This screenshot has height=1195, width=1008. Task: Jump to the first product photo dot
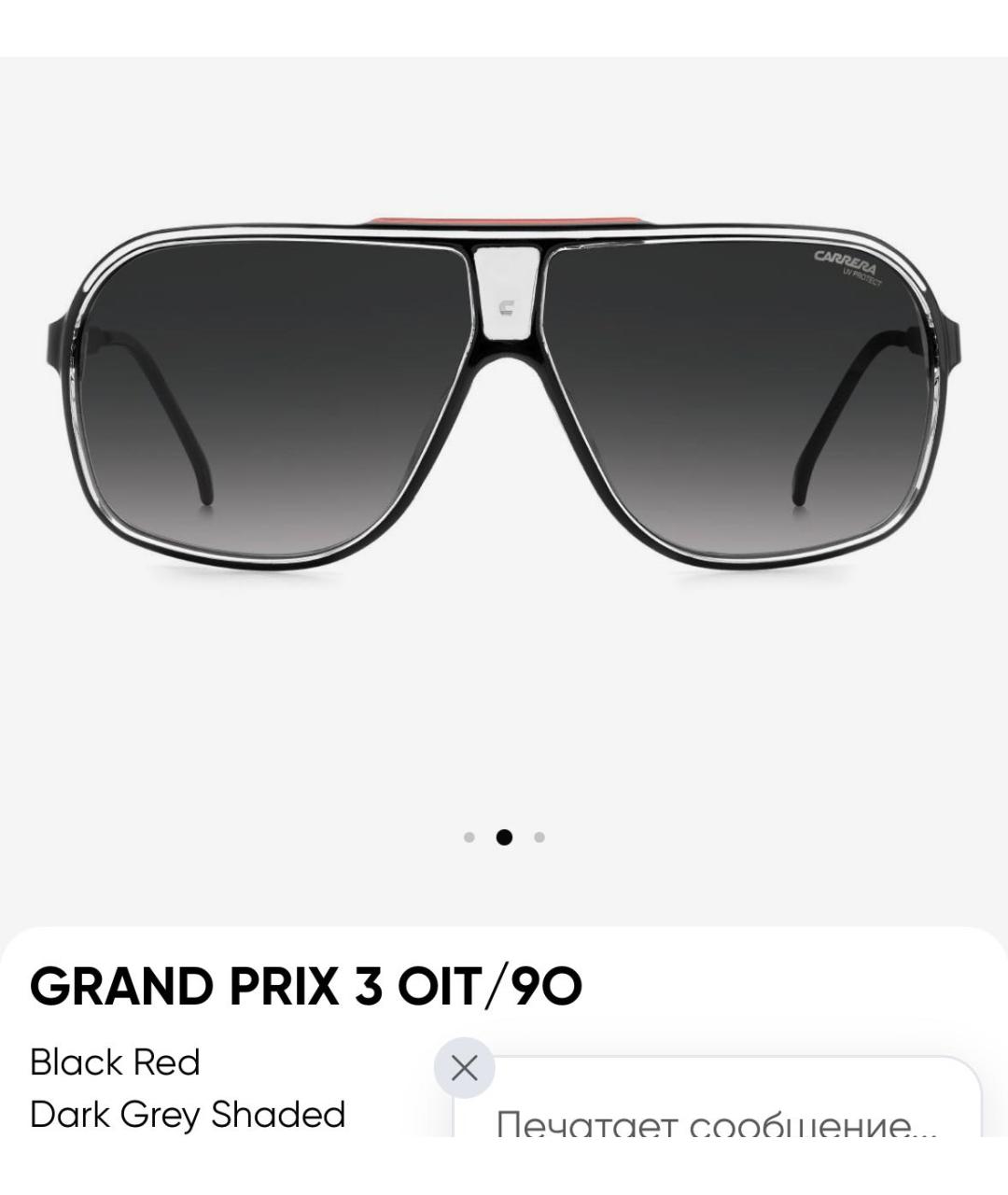[469, 837]
